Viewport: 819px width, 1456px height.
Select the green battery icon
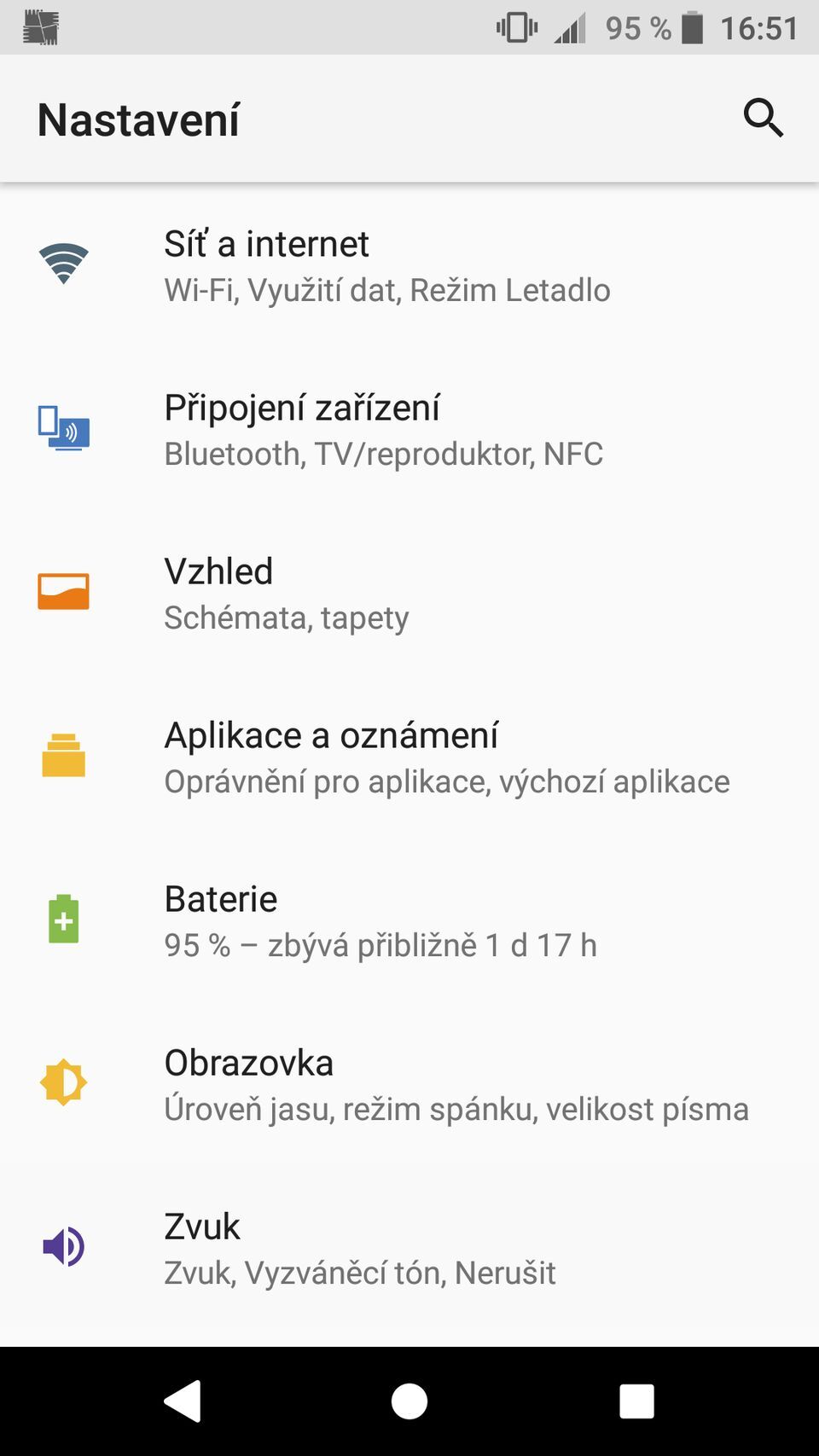[x=63, y=919]
